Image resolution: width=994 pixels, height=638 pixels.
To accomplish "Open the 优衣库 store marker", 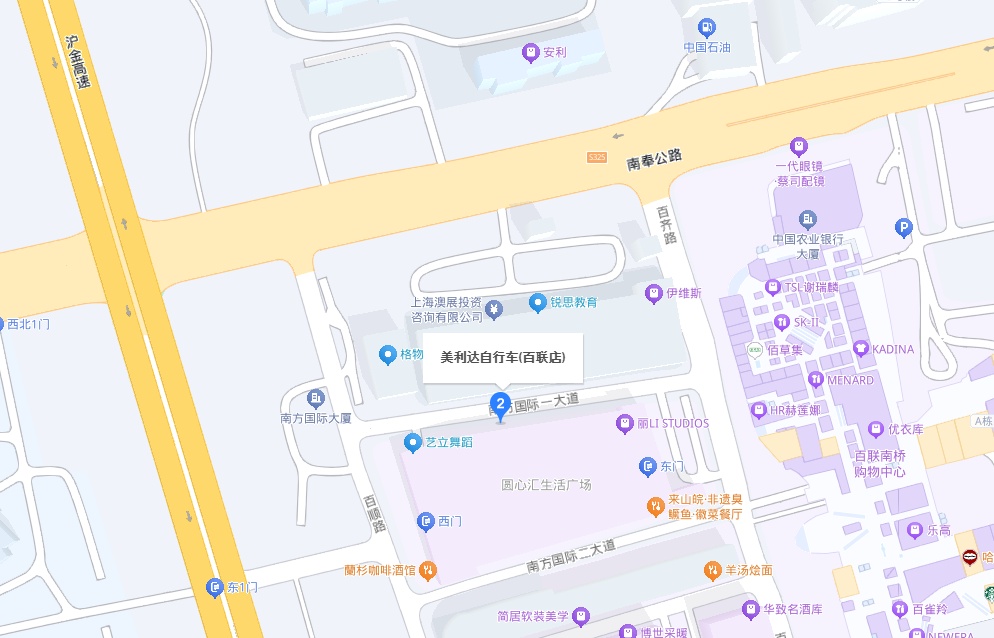I will coord(876,429).
